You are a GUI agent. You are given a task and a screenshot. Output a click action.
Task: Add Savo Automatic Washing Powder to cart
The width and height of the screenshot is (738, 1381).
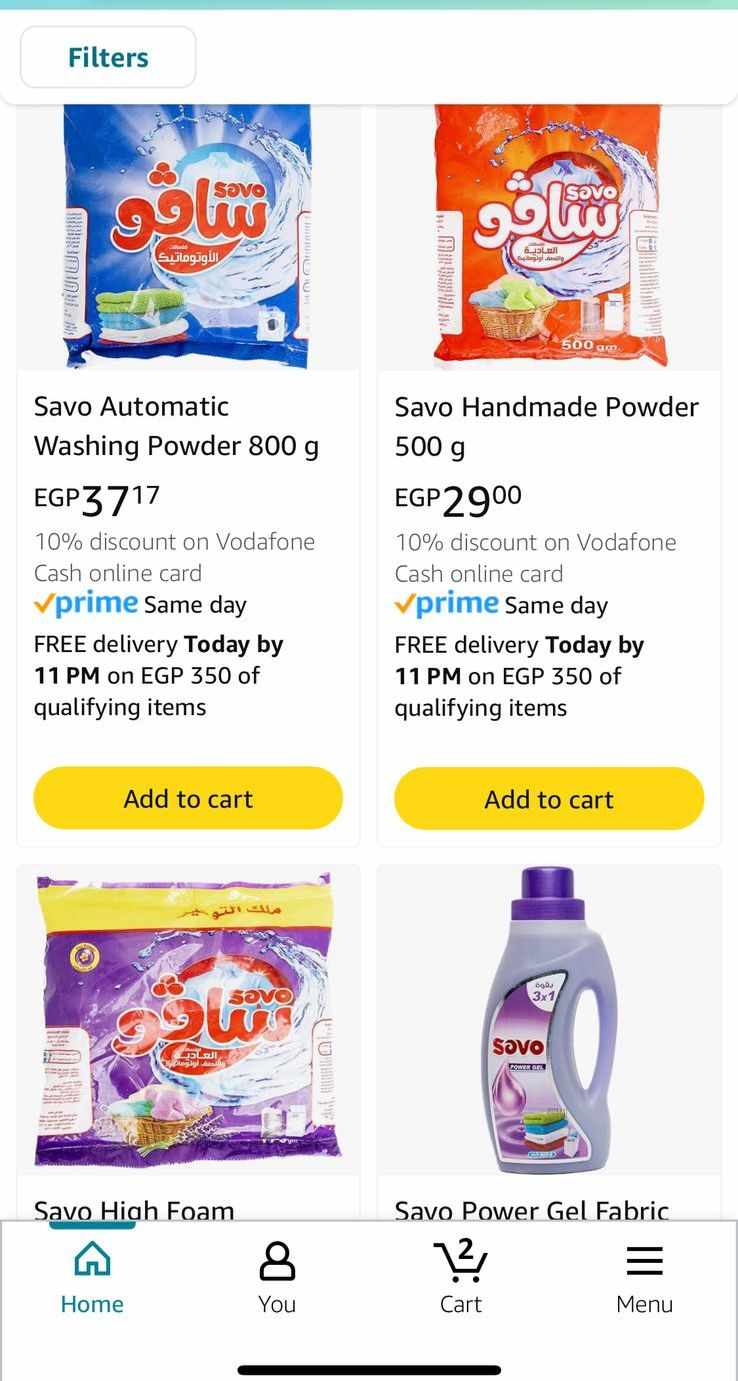click(188, 798)
